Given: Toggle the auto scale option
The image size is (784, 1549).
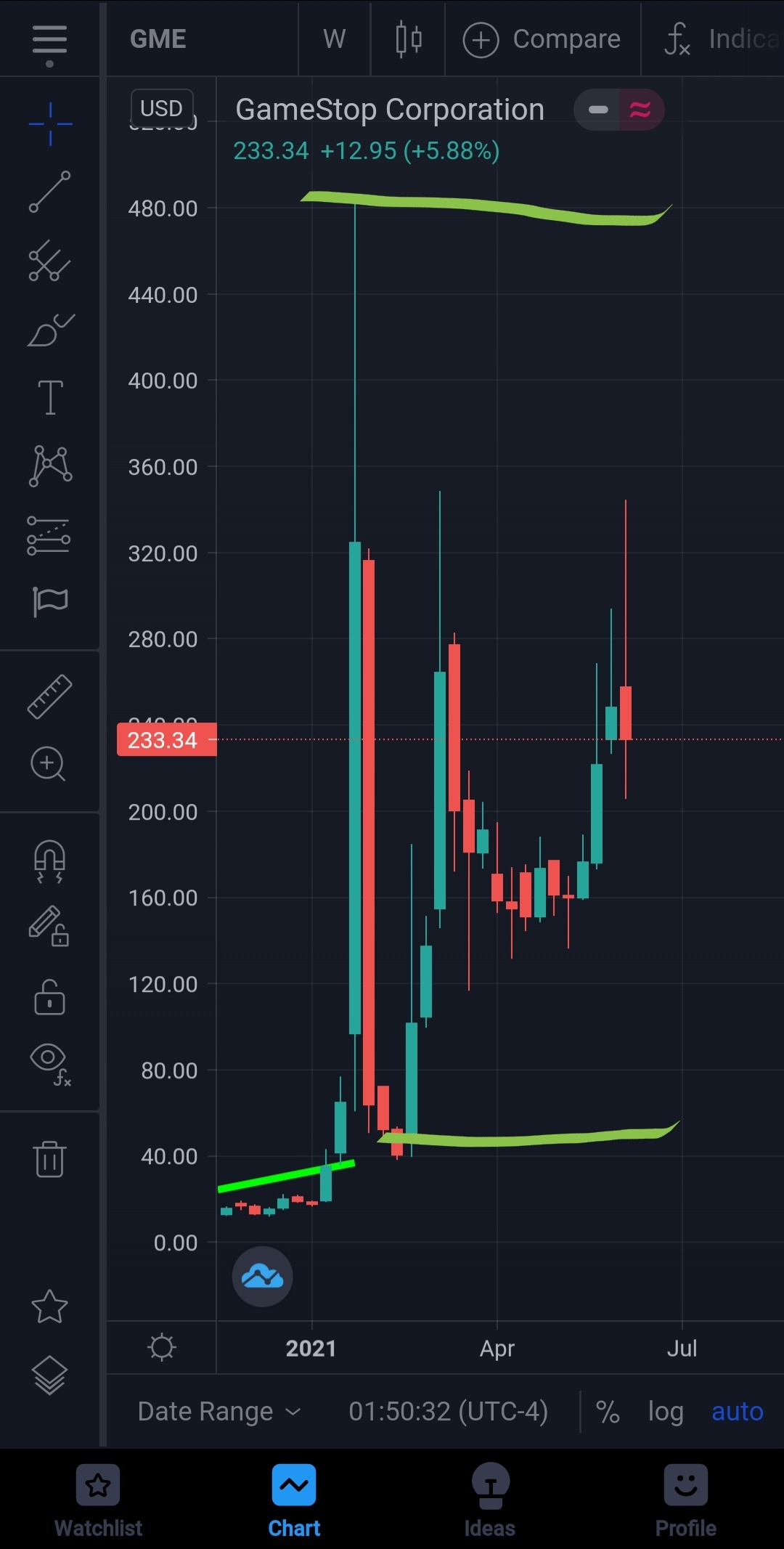Looking at the screenshot, I should (x=737, y=1411).
